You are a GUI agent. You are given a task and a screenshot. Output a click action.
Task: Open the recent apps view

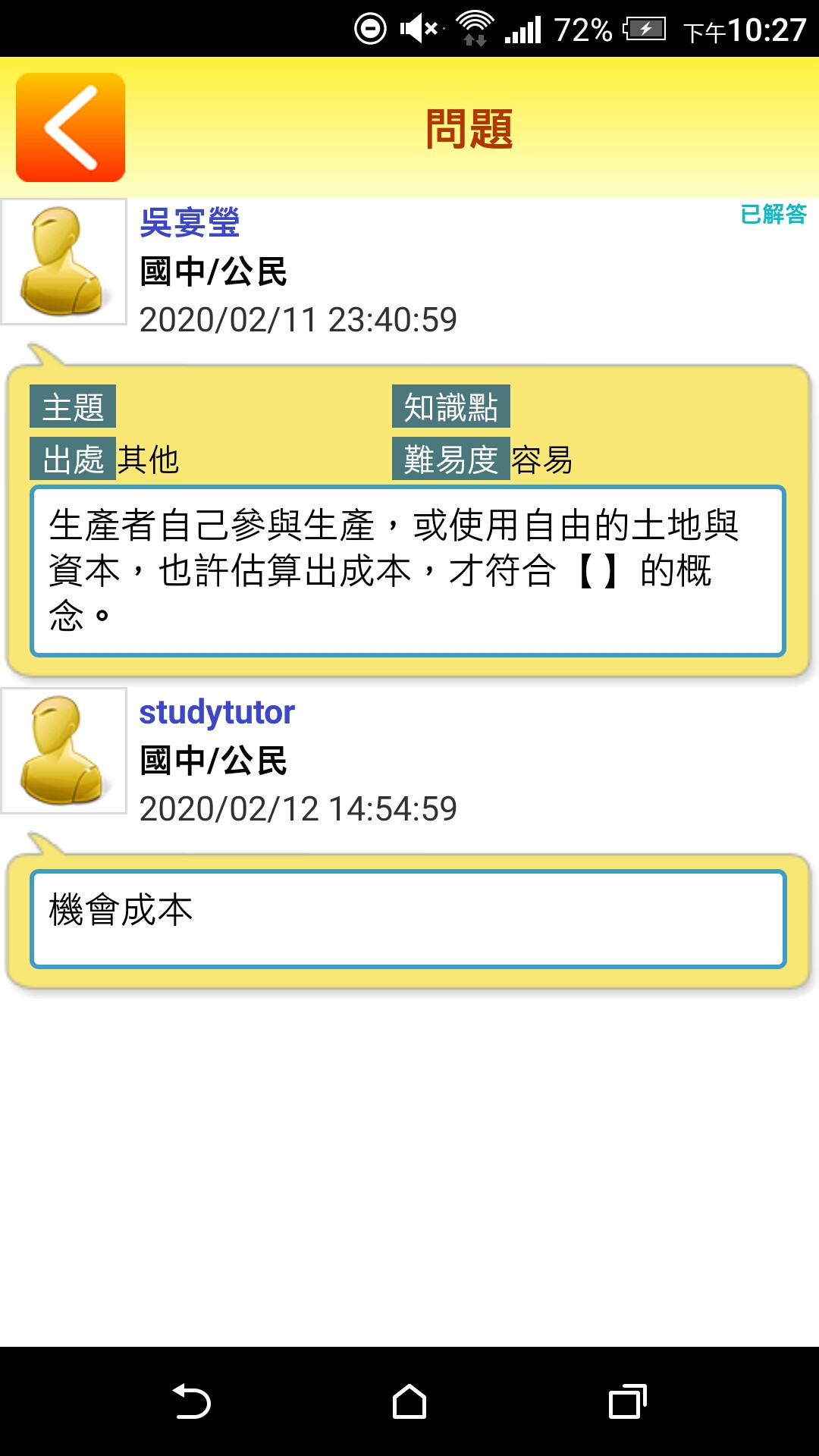point(627,1401)
